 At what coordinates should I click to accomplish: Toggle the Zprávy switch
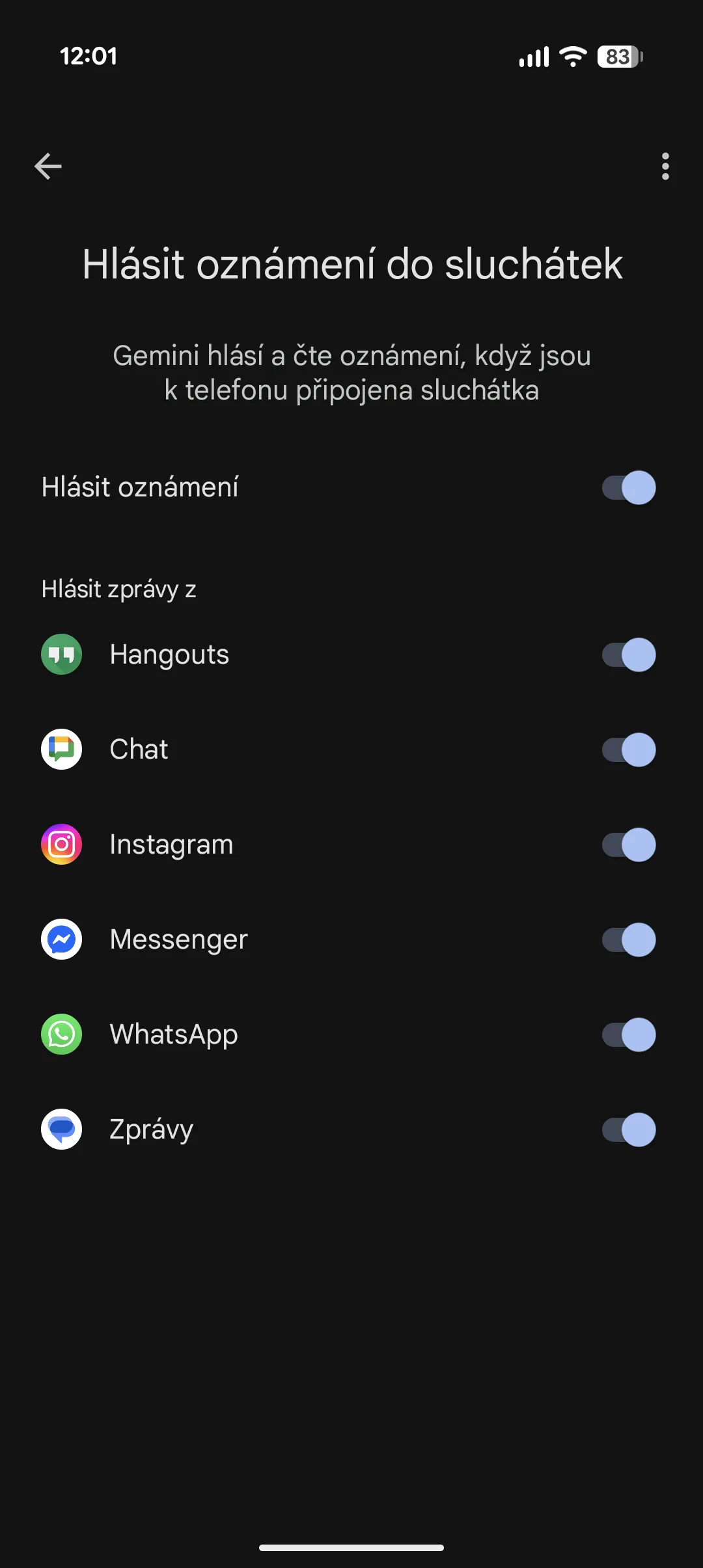(629, 1129)
